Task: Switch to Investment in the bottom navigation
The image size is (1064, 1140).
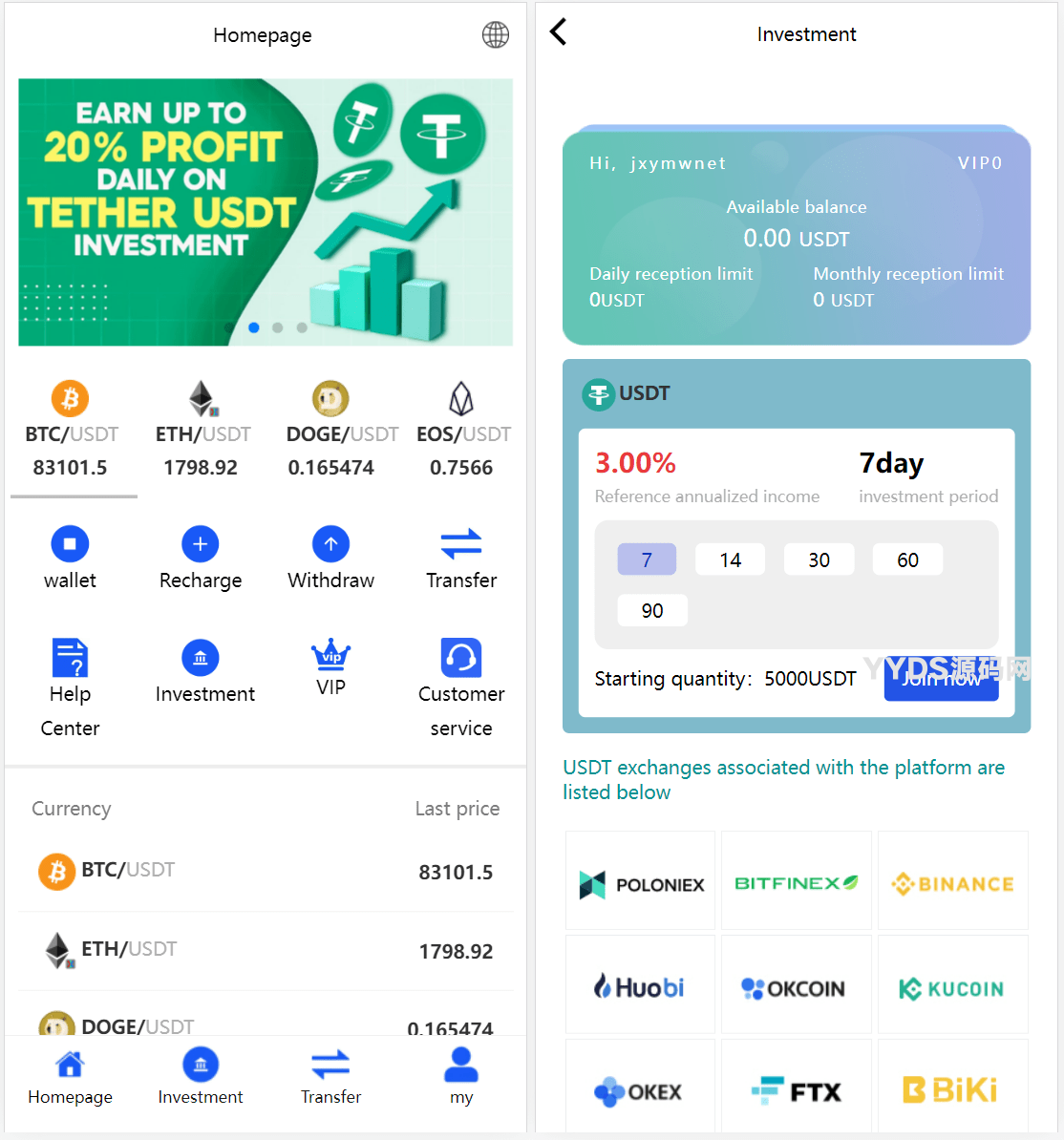Action: 200,1077
